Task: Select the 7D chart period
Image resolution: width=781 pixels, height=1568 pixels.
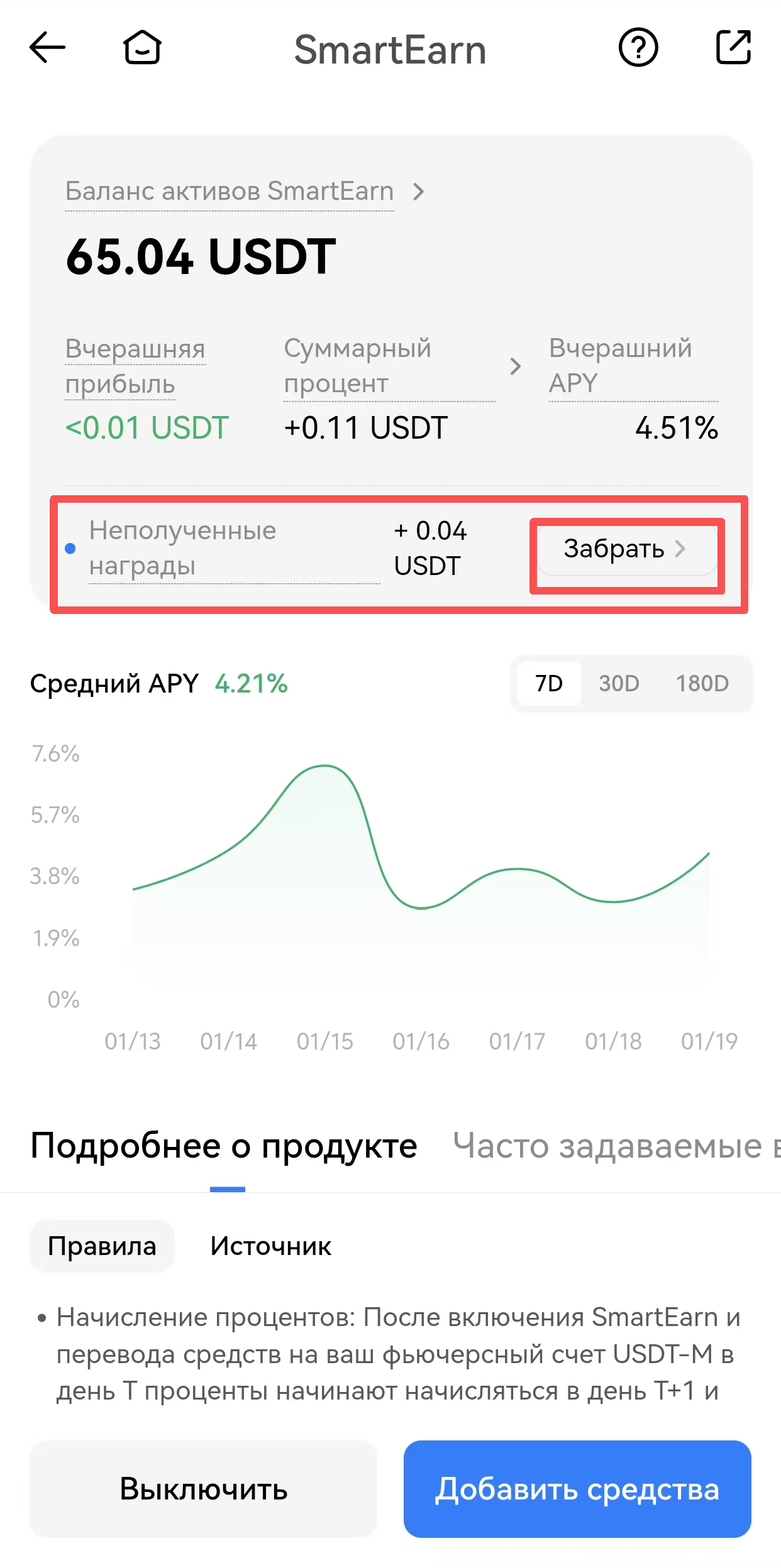Action: pos(548,683)
